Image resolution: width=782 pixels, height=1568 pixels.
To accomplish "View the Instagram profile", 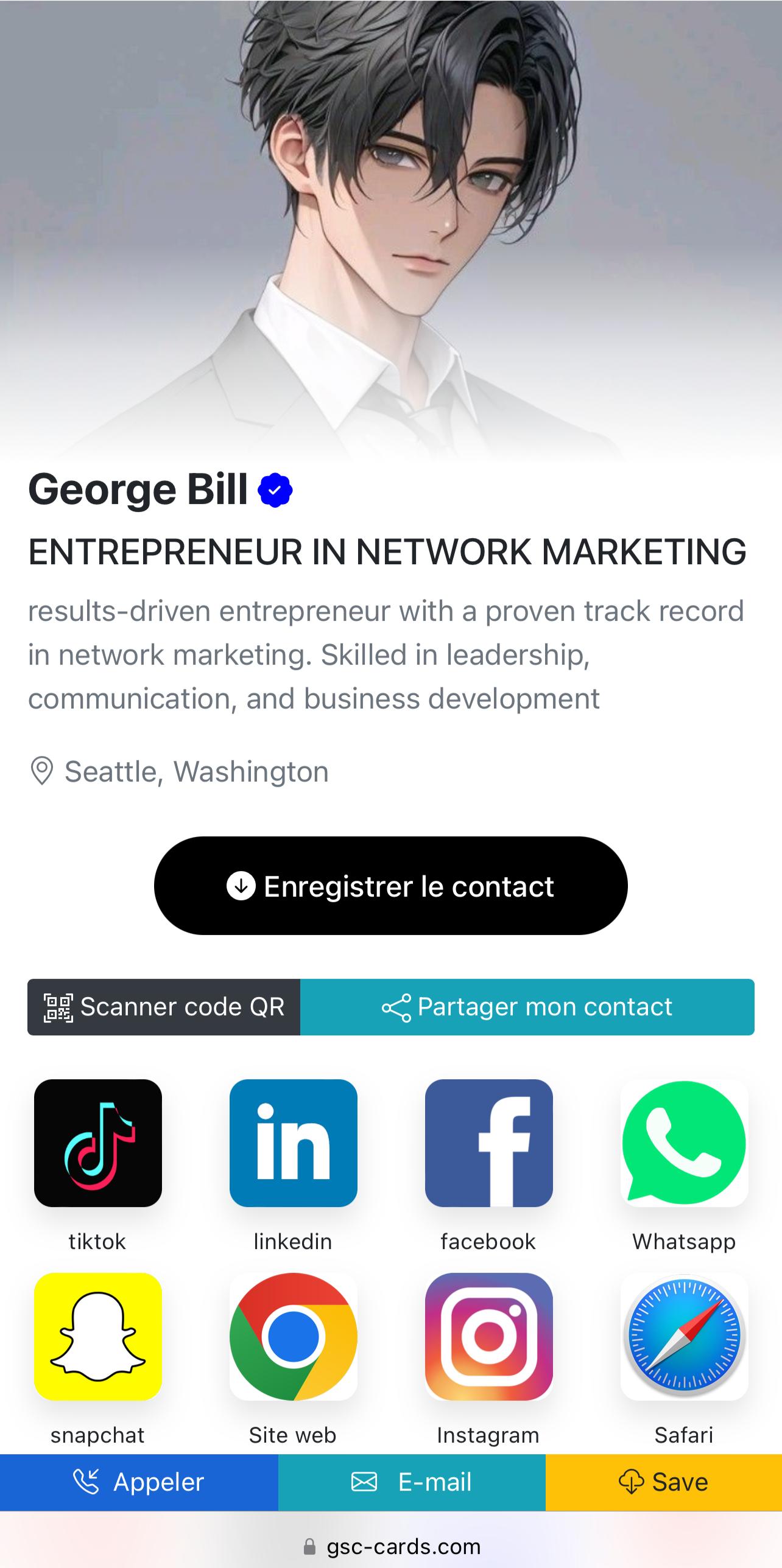I will point(488,1337).
